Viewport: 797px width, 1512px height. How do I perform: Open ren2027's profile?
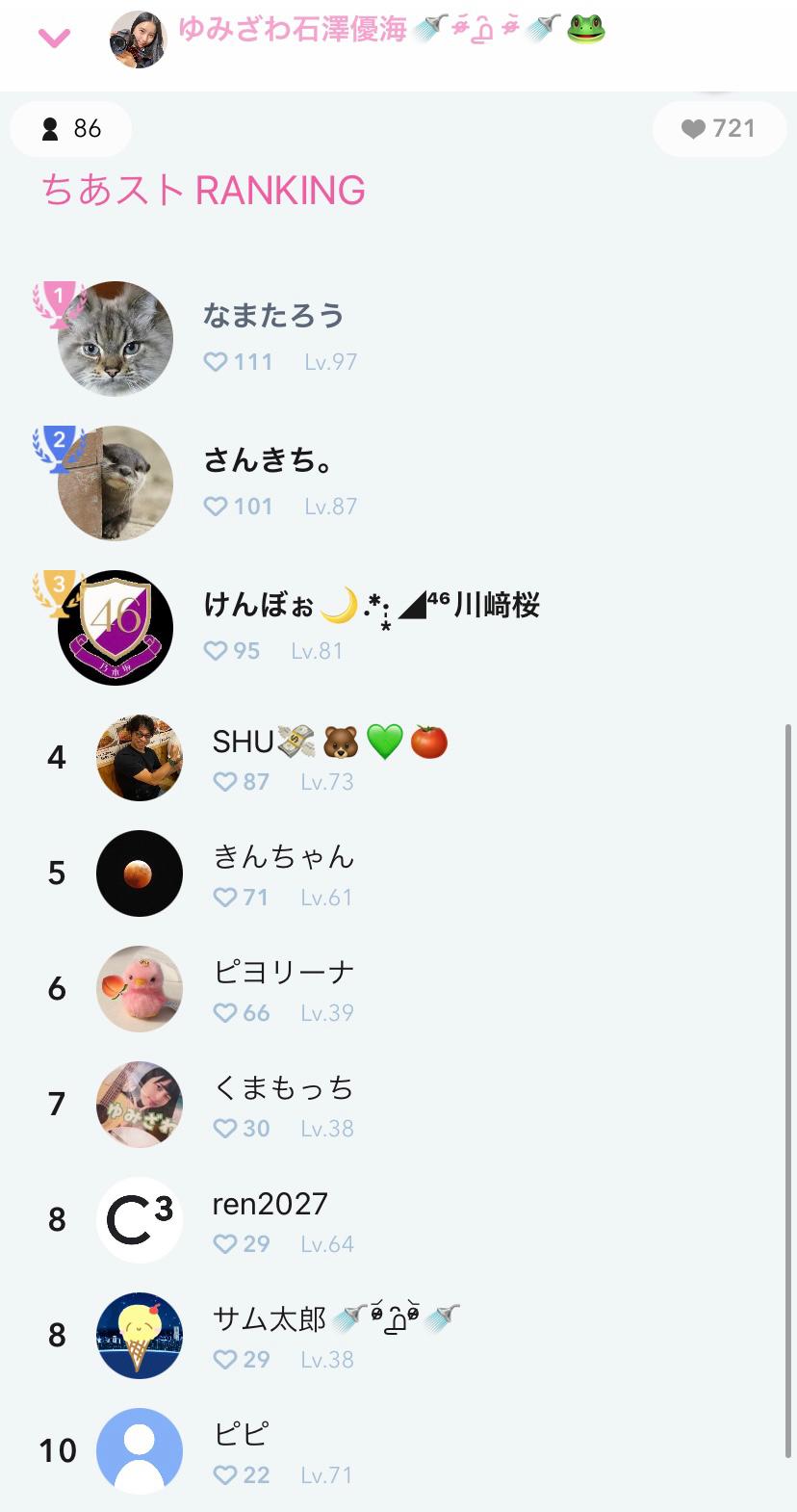pyautogui.click(x=270, y=1220)
